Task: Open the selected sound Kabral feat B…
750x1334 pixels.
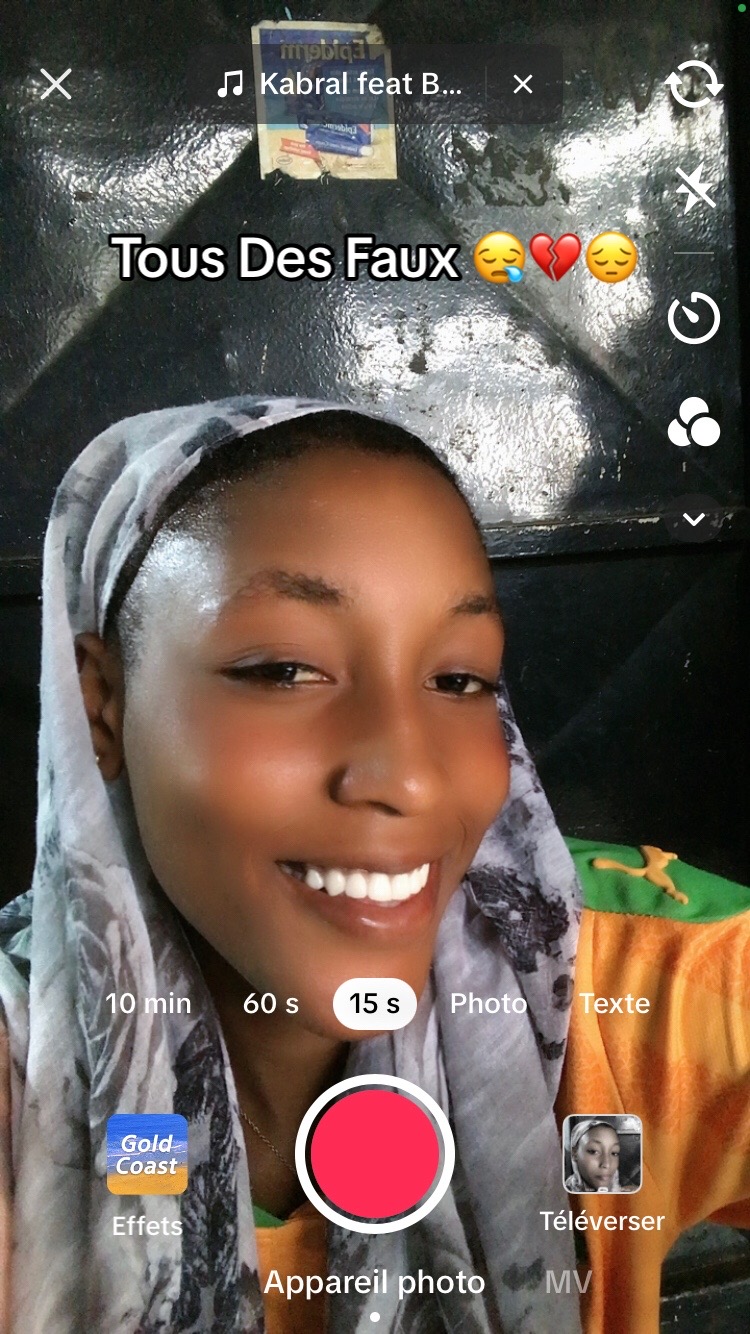Action: click(340, 84)
